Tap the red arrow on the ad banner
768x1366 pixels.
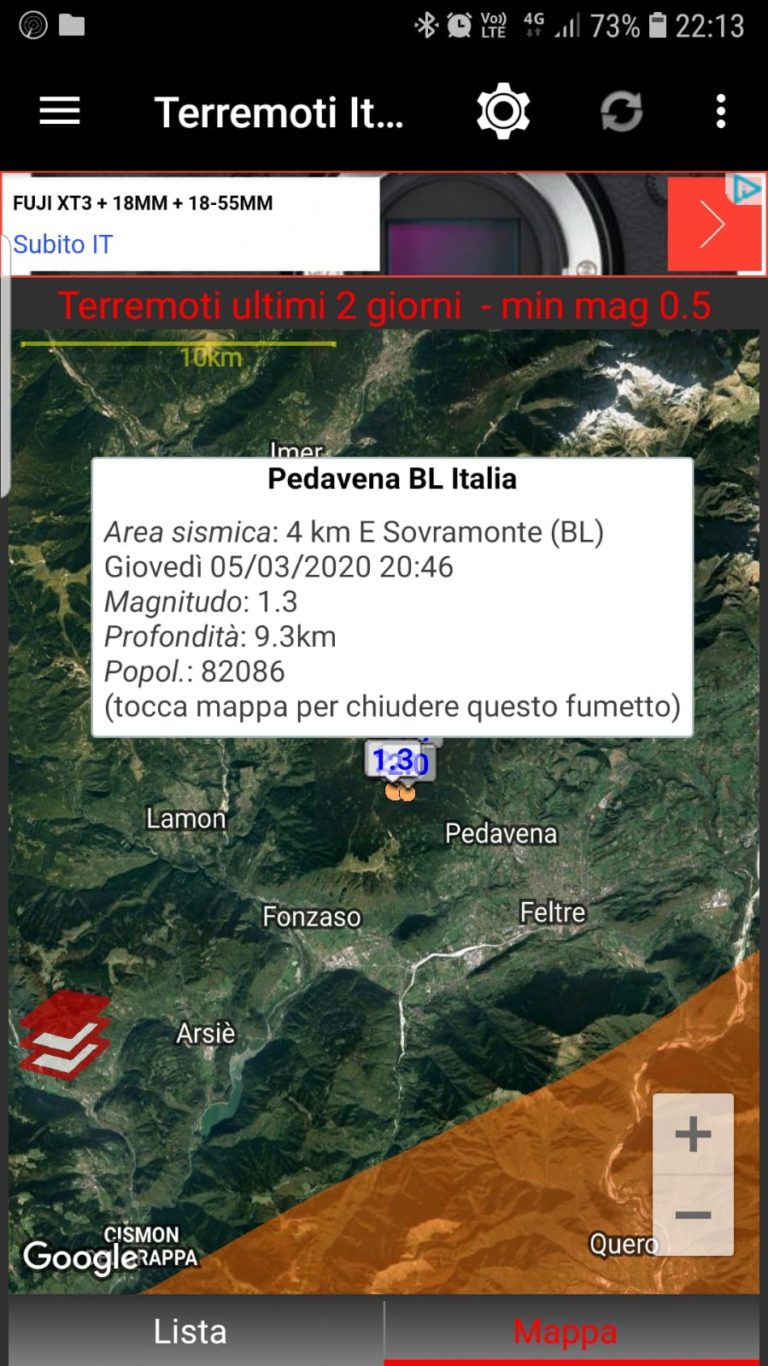[x=713, y=225]
